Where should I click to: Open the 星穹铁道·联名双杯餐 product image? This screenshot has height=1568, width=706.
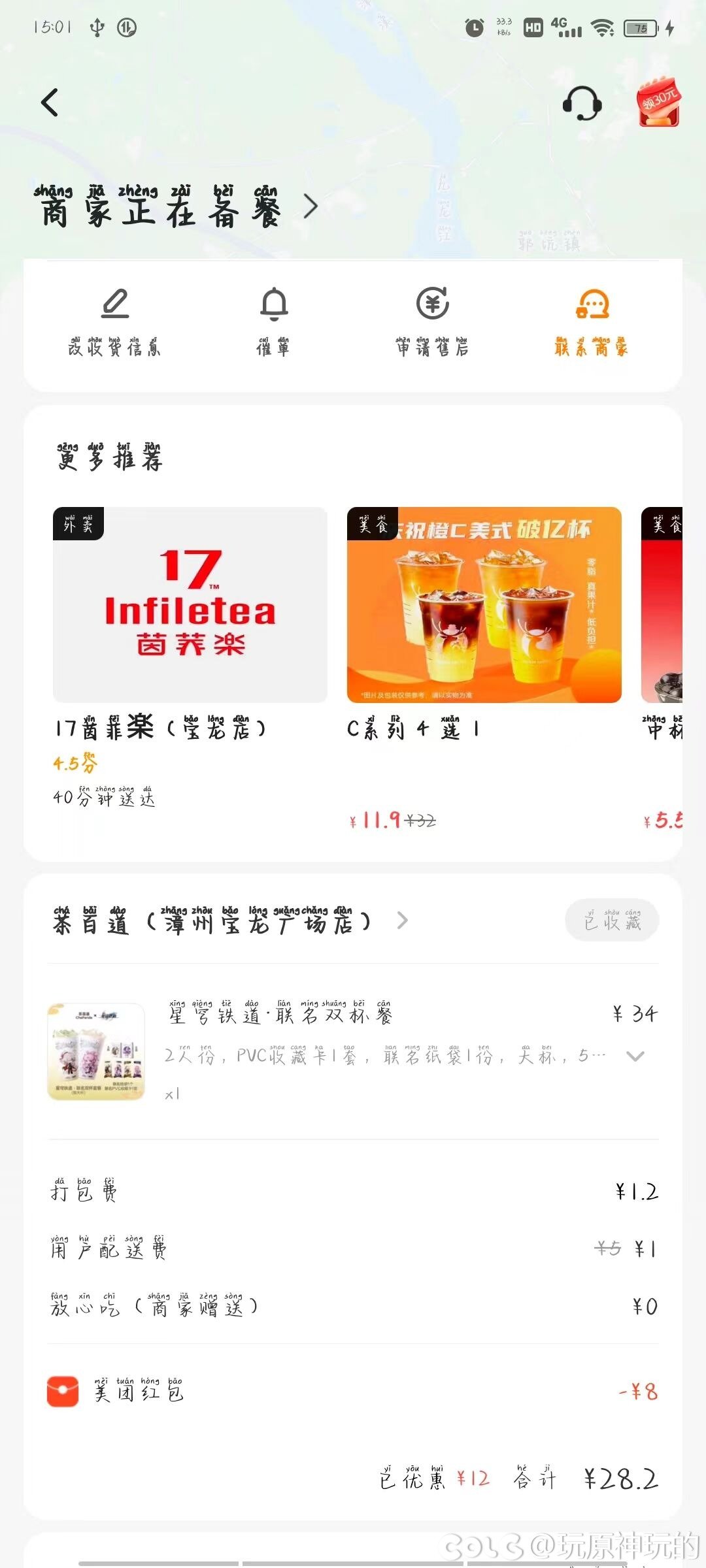pos(96,1052)
